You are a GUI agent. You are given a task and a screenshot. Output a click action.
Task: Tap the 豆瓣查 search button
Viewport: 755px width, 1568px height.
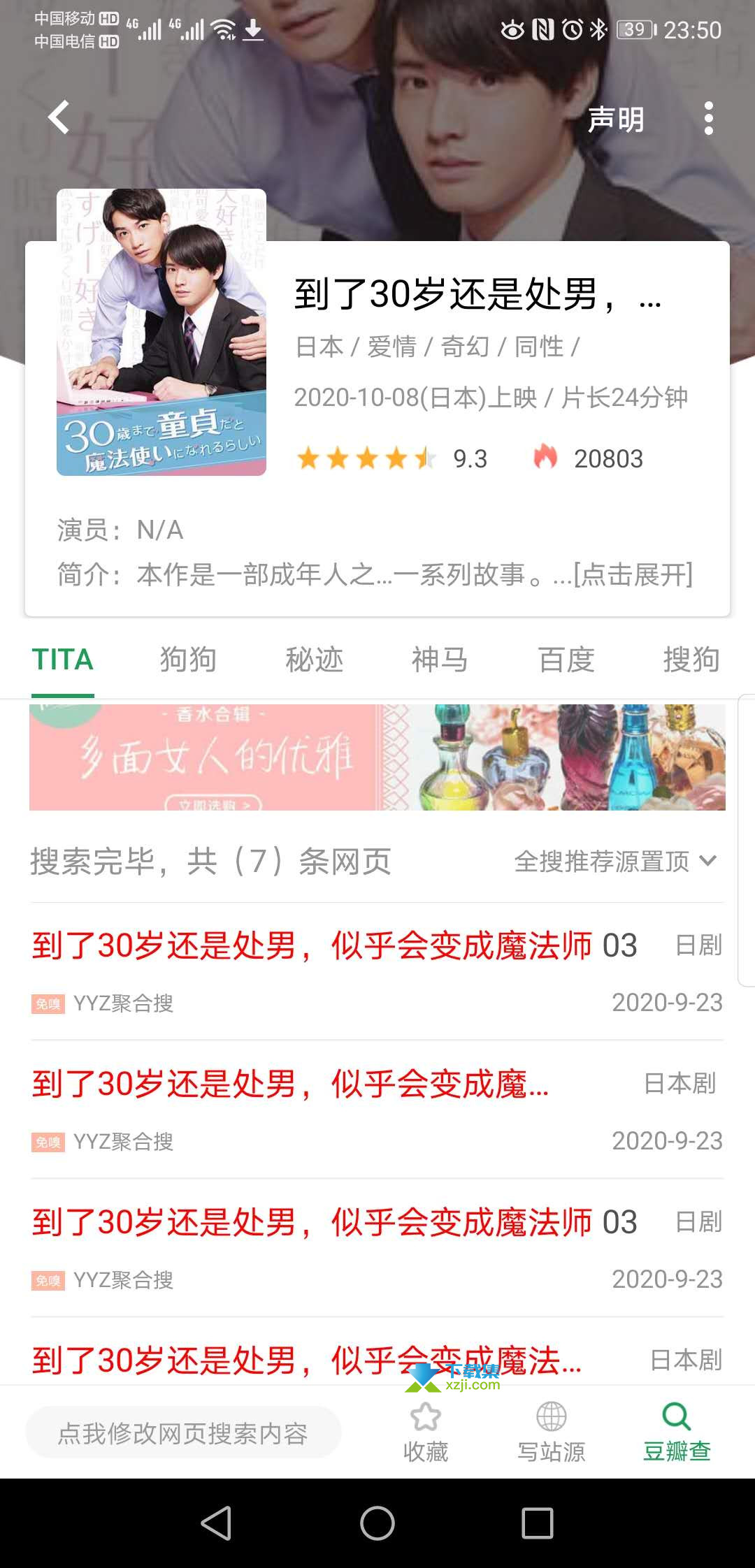coord(677,1432)
